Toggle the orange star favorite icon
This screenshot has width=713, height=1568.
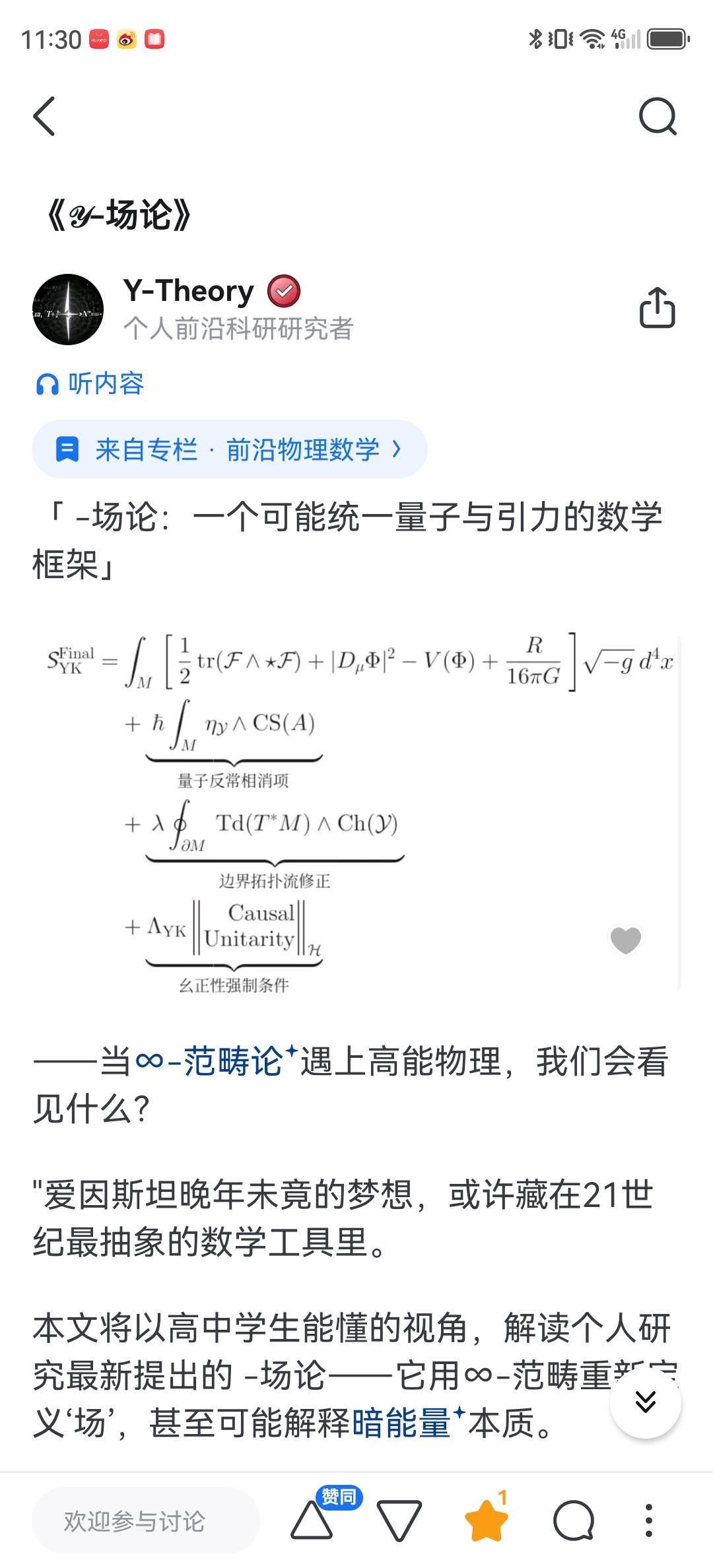(487, 1520)
